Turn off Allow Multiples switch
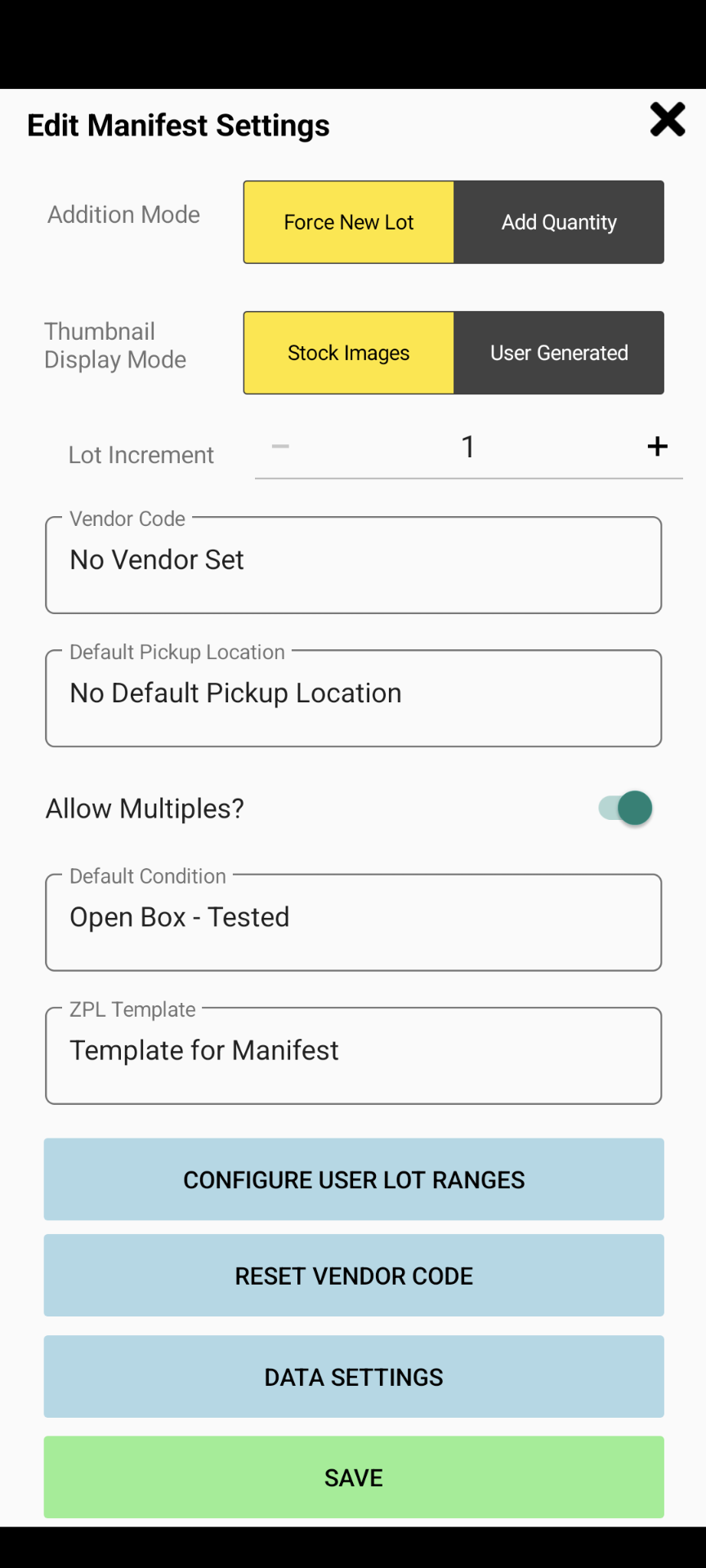This screenshot has height=1568, width=706. click(x=627, y=808)
